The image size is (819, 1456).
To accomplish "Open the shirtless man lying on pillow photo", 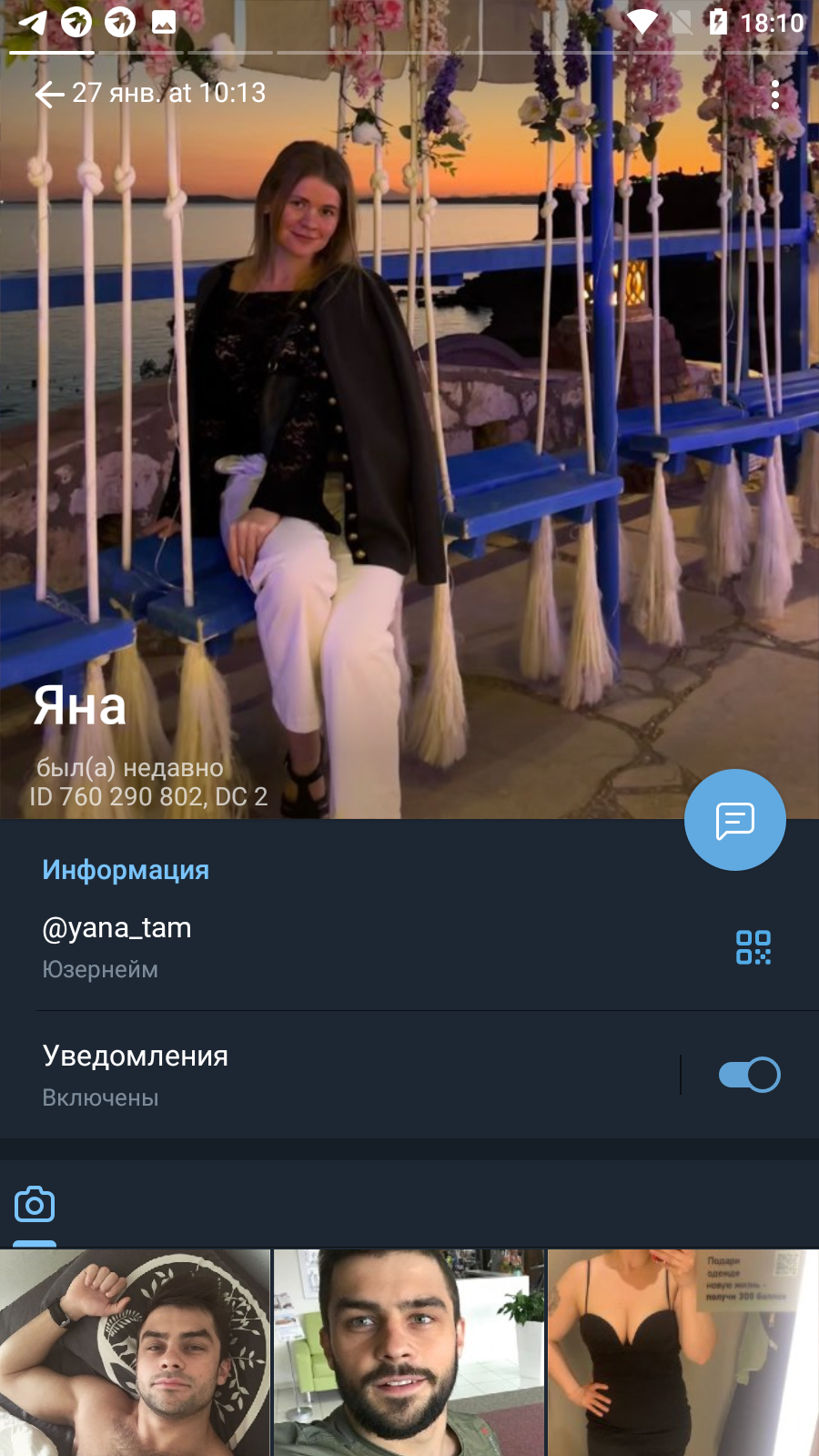I will point(135,1352).
